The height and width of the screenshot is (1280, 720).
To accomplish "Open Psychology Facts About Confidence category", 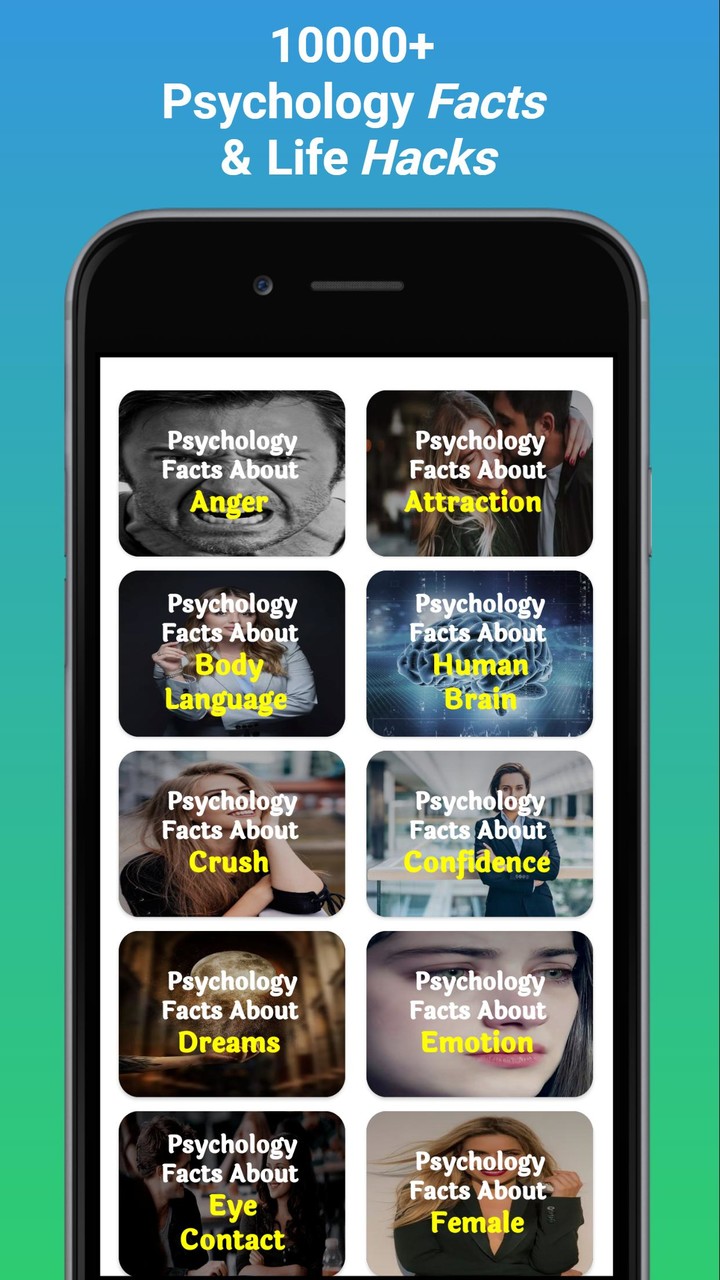I will pyautogui.click(x=480, y=832).
